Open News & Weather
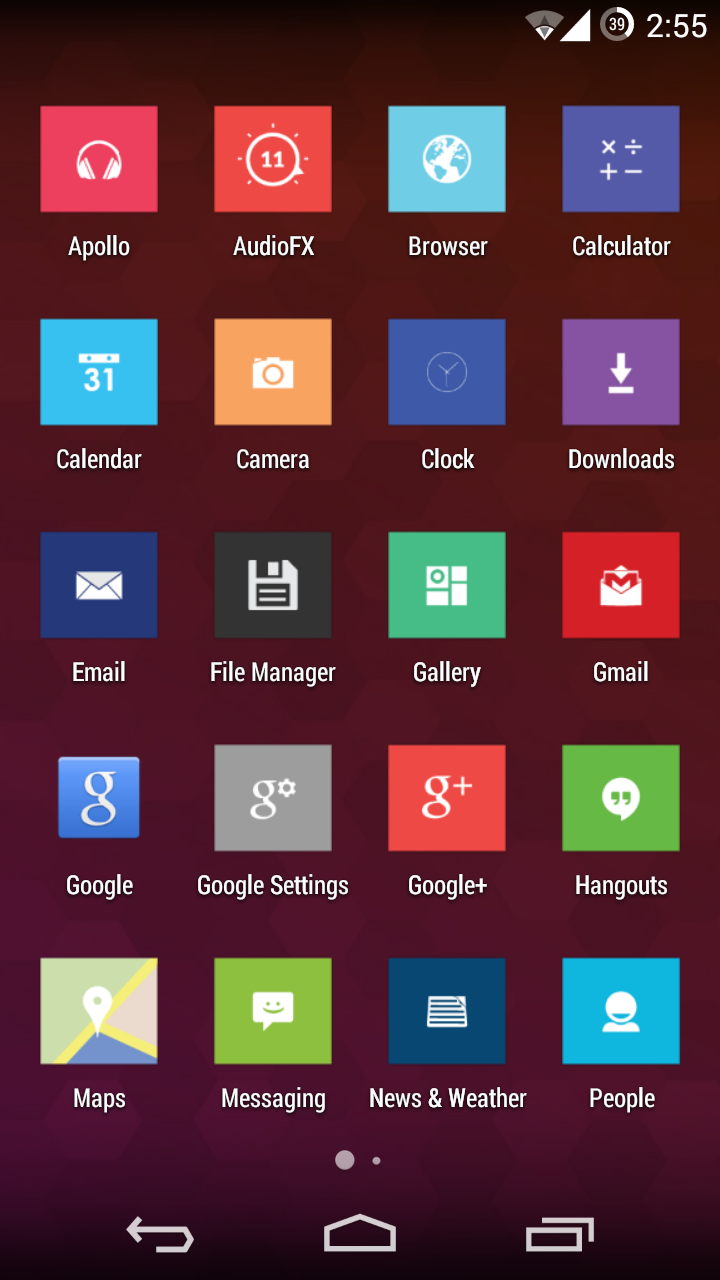The width and height of the screenshot is (720, 1280). 447,1011
